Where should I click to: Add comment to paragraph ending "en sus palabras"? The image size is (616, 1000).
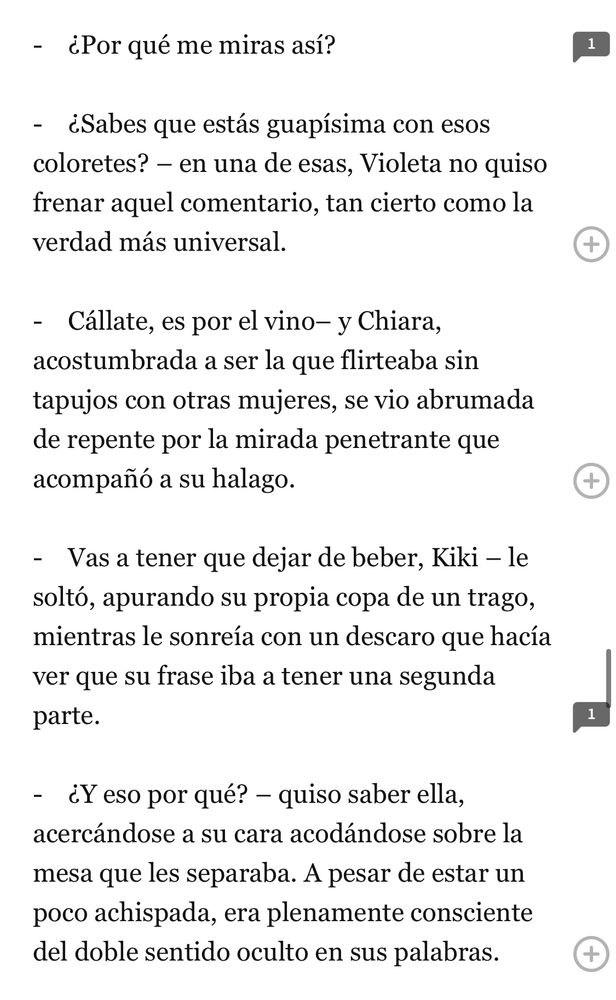pos(591,954)
